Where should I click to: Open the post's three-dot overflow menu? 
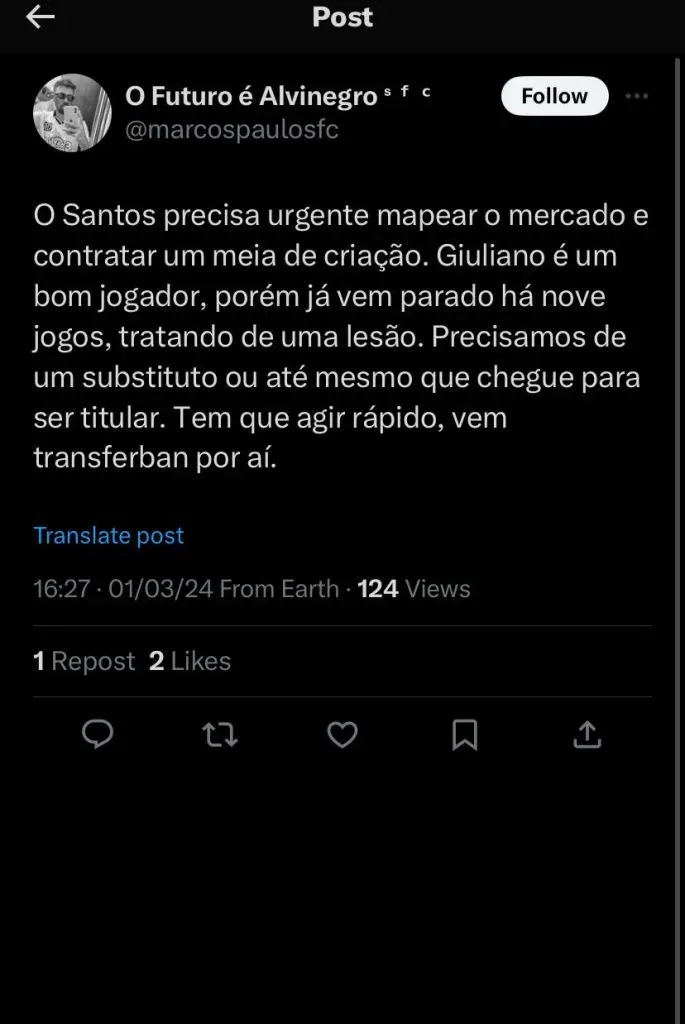637,96
